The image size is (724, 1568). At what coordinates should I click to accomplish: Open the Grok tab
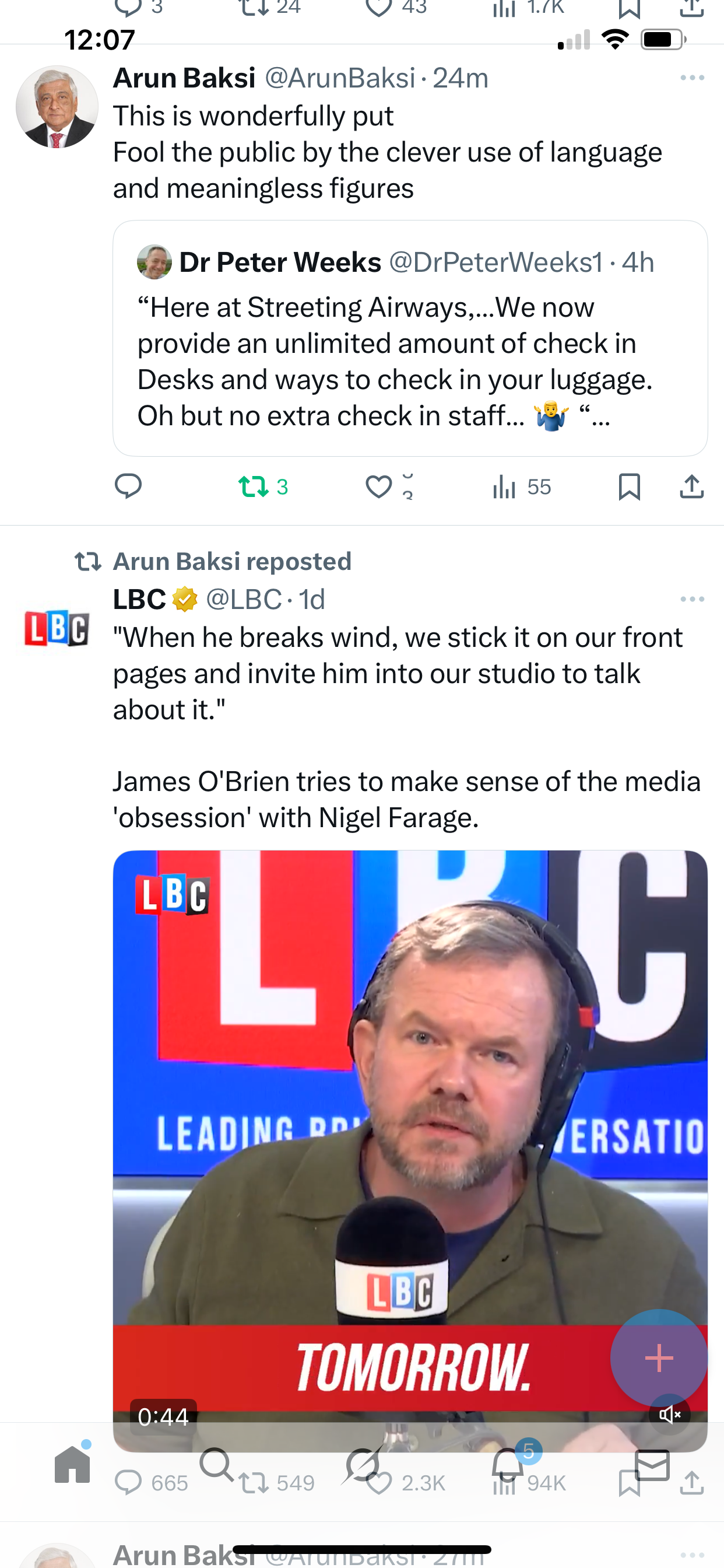(x=362, y=1465)
